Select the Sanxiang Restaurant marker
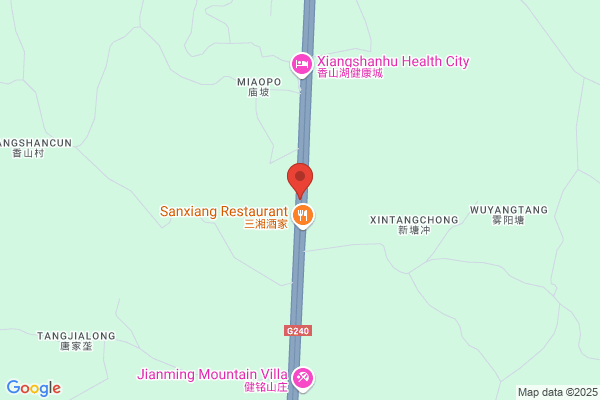The height and width of the screenshot is (400, 600). 304,215
